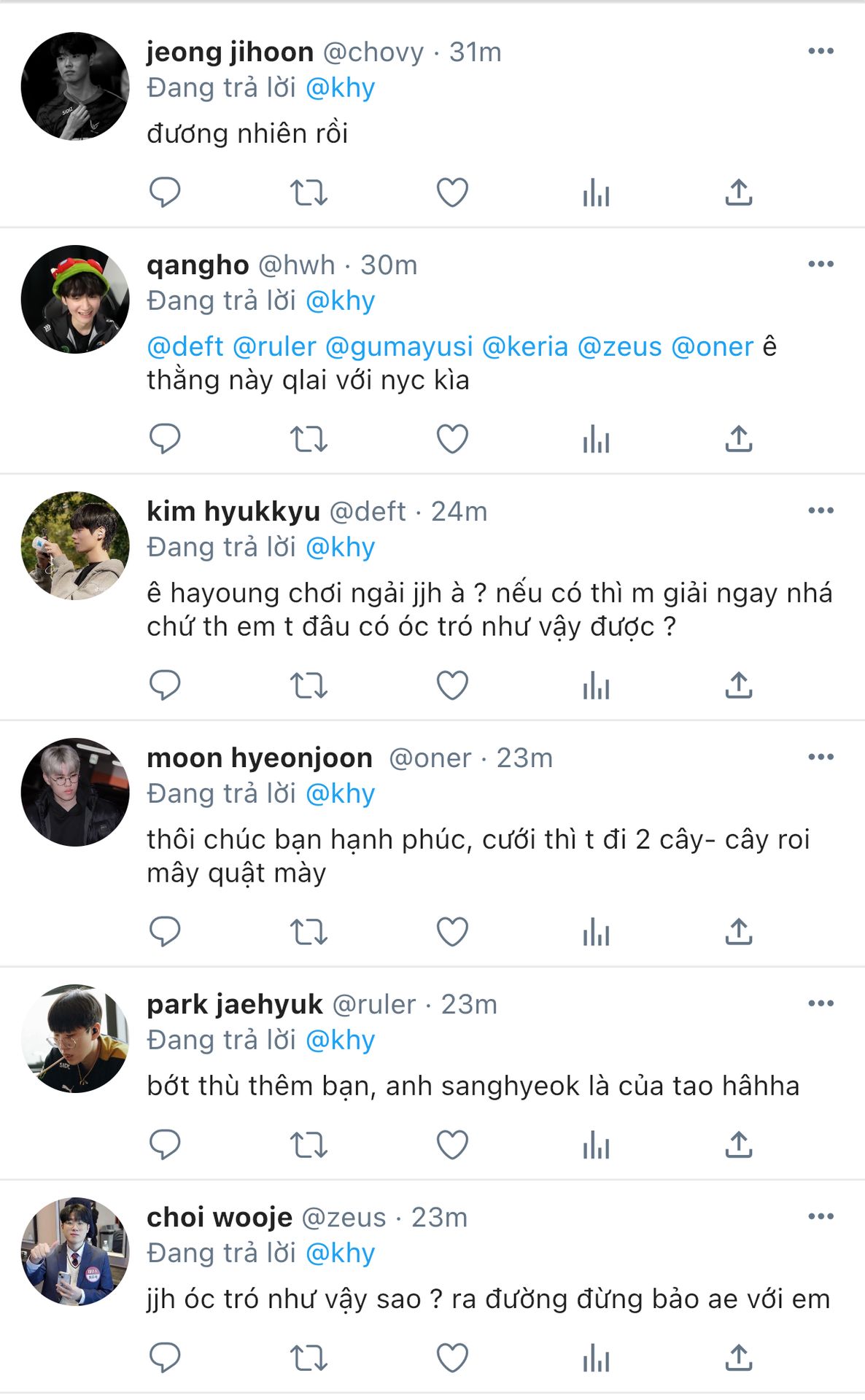The image size is (865, 1400).
Task: Open overflow menu on choi wooje's tweet
Action: pyautogui.click(x=821, y=1216)
